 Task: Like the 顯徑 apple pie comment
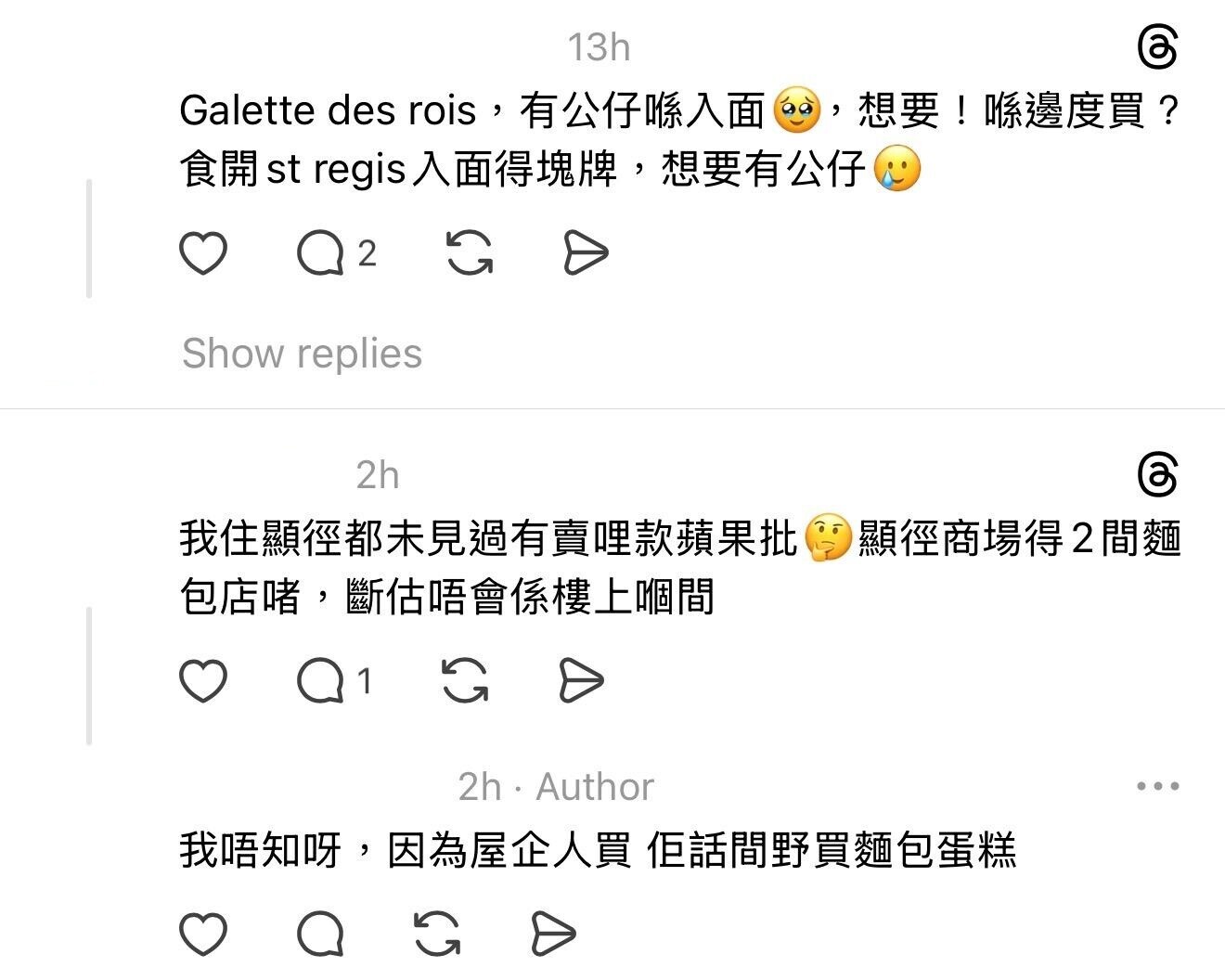coord(203,681)
